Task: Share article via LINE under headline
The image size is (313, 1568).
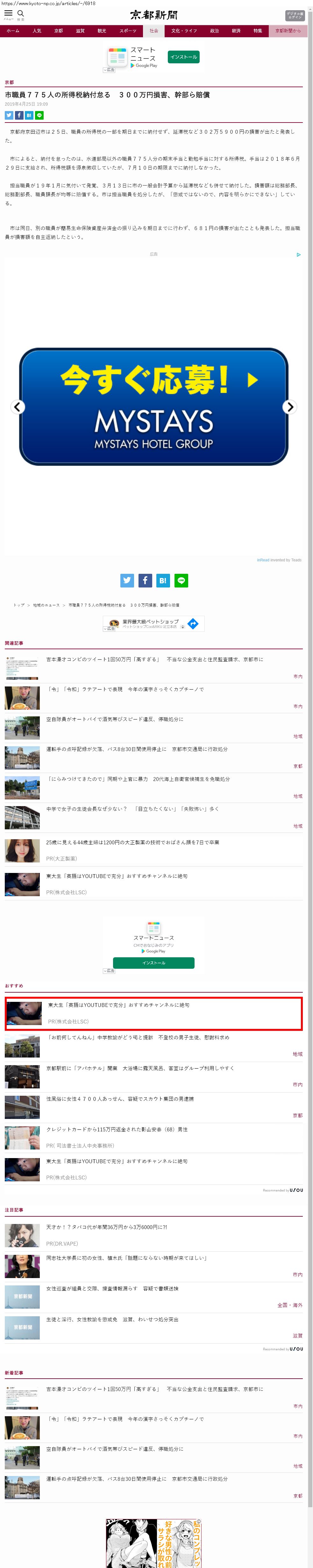Action: point(39,115)
